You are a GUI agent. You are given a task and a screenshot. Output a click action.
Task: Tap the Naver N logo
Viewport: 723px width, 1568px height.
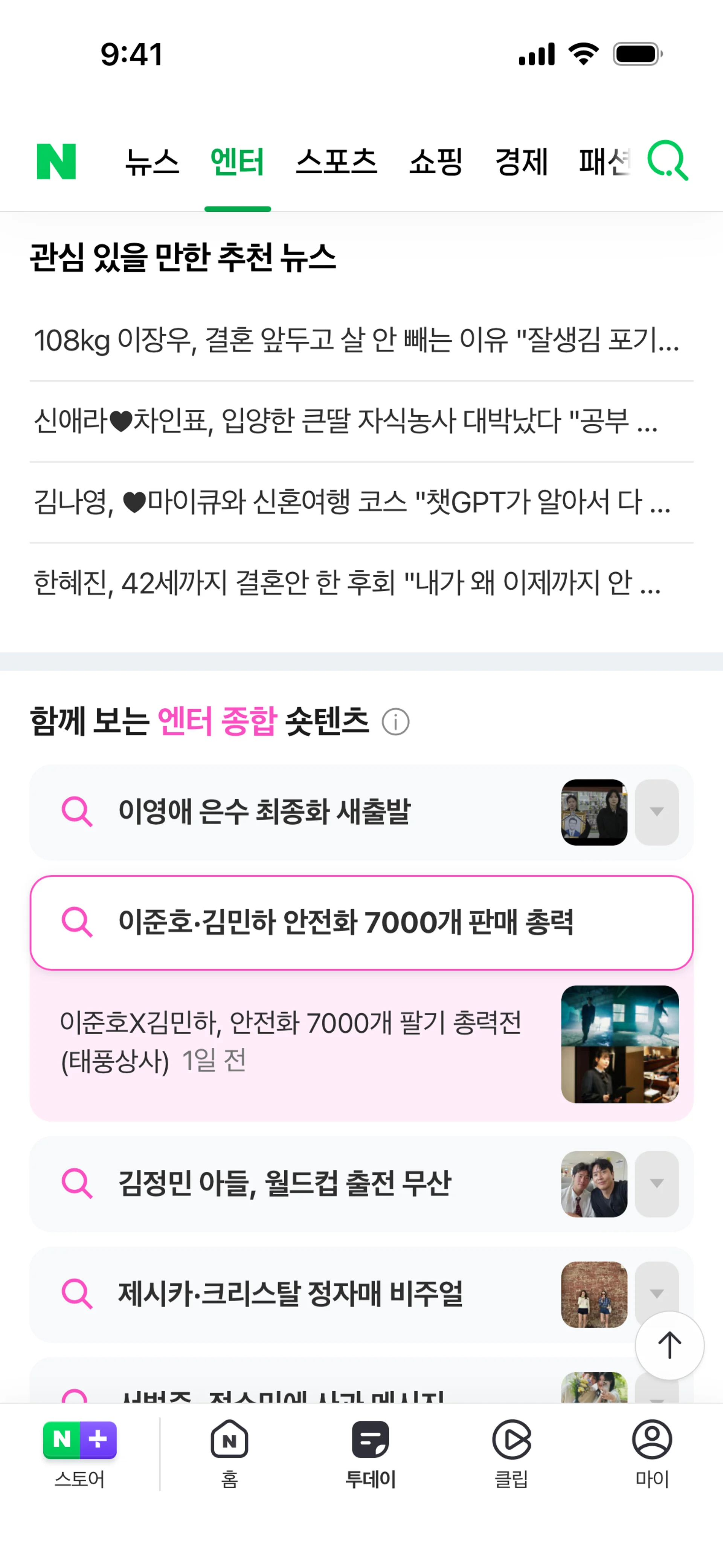(56, 161)
